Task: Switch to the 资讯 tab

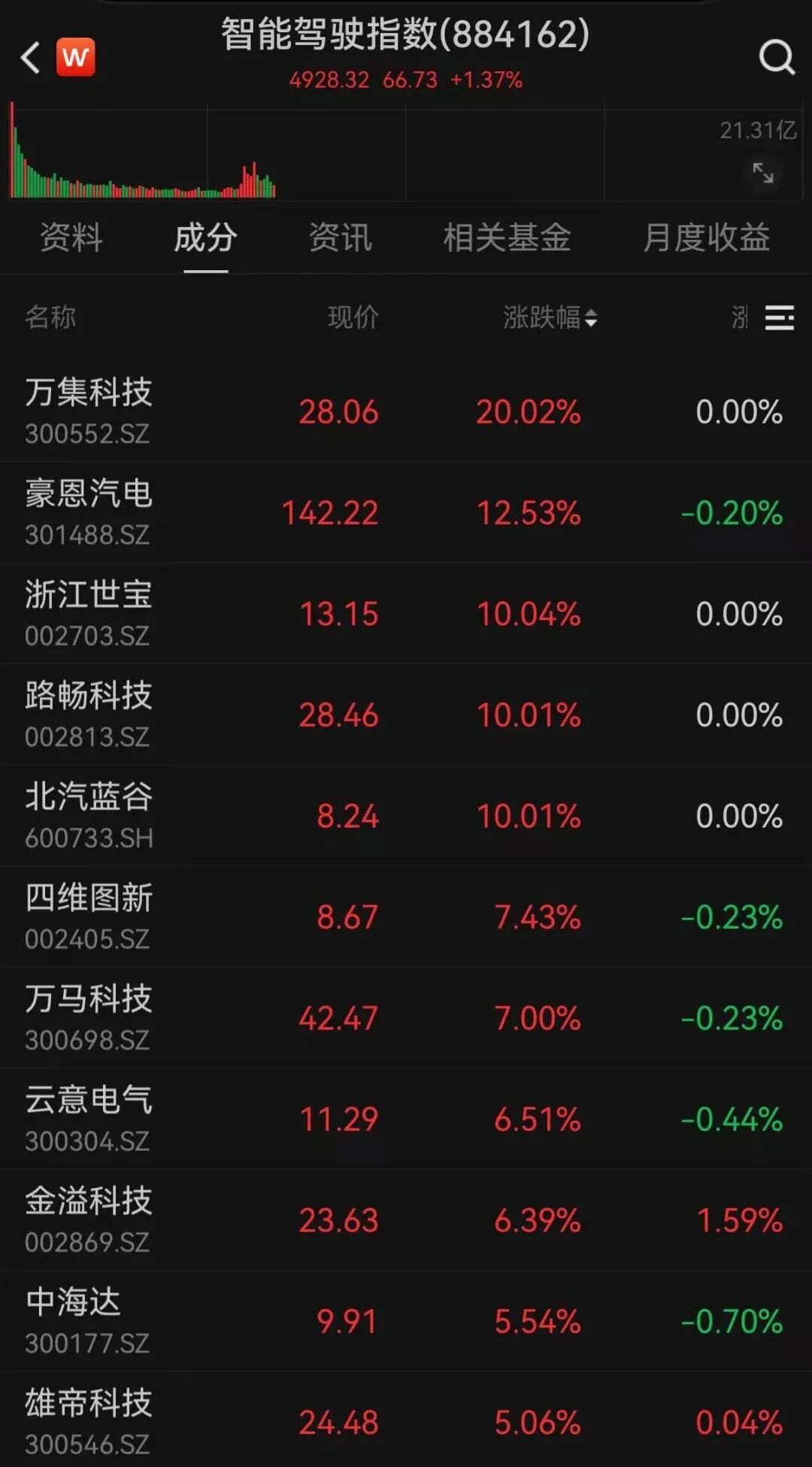Action: tap(340, 238)
